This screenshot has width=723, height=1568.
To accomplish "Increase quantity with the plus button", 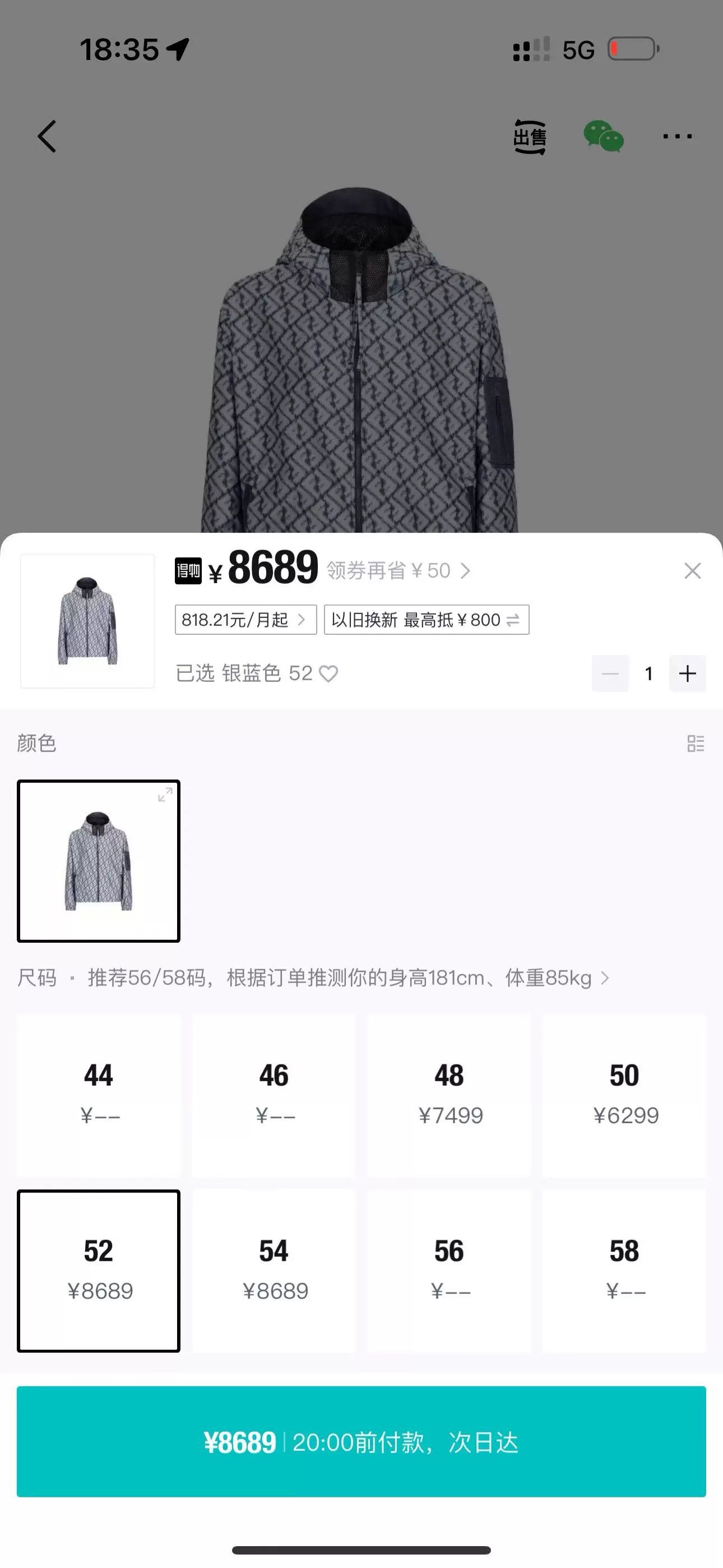I will point(687,673).
